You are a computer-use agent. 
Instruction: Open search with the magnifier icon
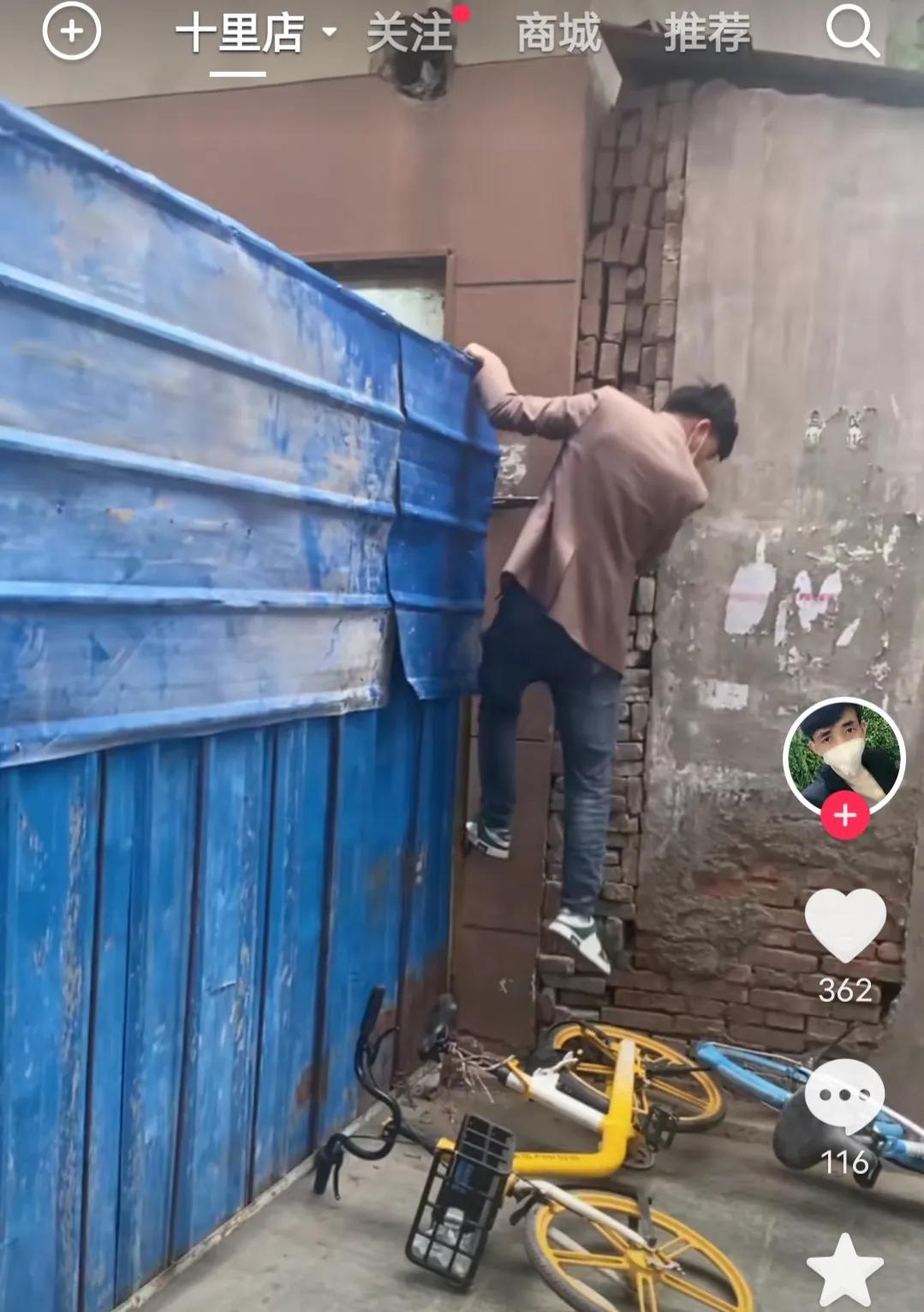pos(850,31)
